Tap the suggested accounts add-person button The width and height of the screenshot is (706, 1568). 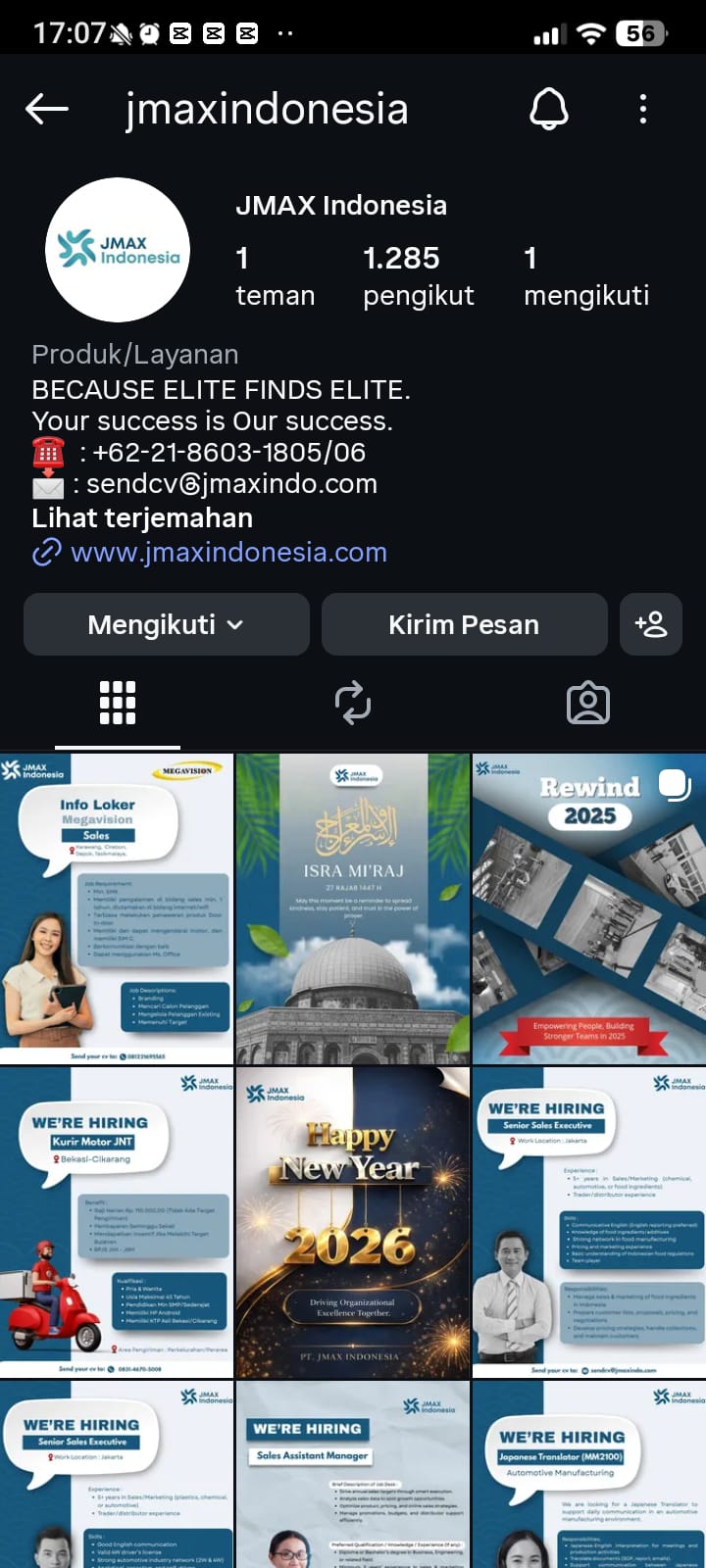[651, 624]
